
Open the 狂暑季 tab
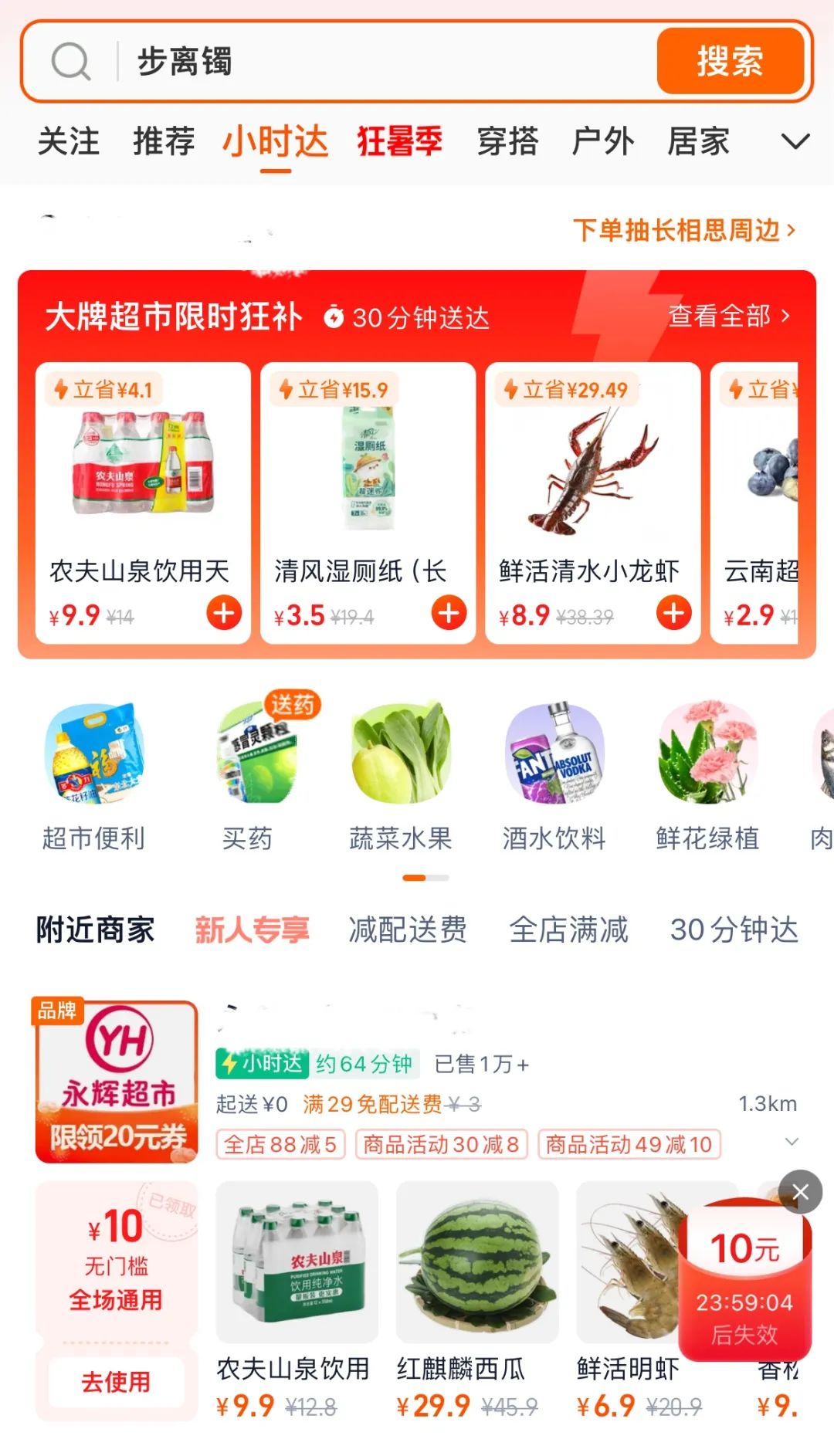[x=399, y=142]
